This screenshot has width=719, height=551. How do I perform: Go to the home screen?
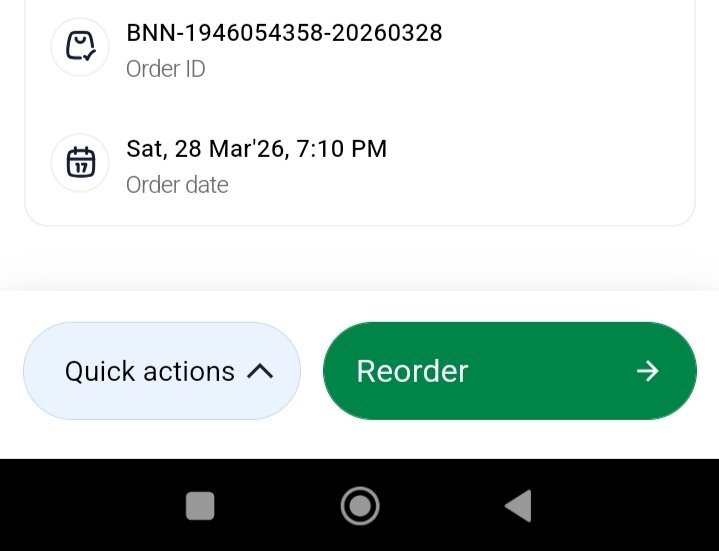(x=360, y=506)
